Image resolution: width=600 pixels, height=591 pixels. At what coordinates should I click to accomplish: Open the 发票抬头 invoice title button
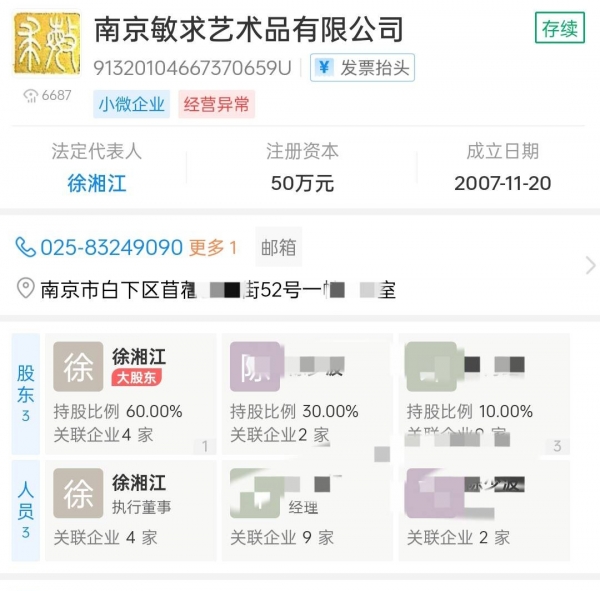(x=362, y=68)
